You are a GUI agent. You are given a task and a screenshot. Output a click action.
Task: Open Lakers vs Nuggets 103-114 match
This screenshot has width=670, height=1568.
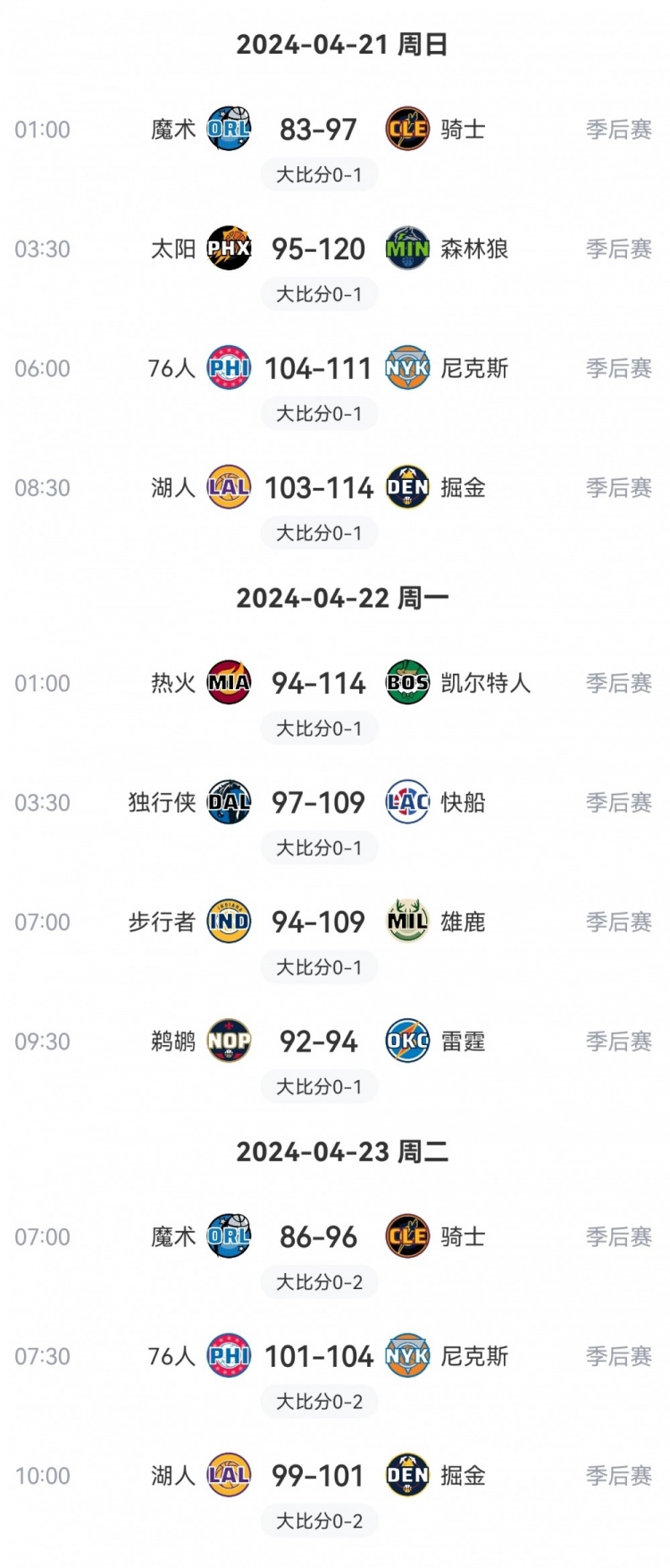318,488
